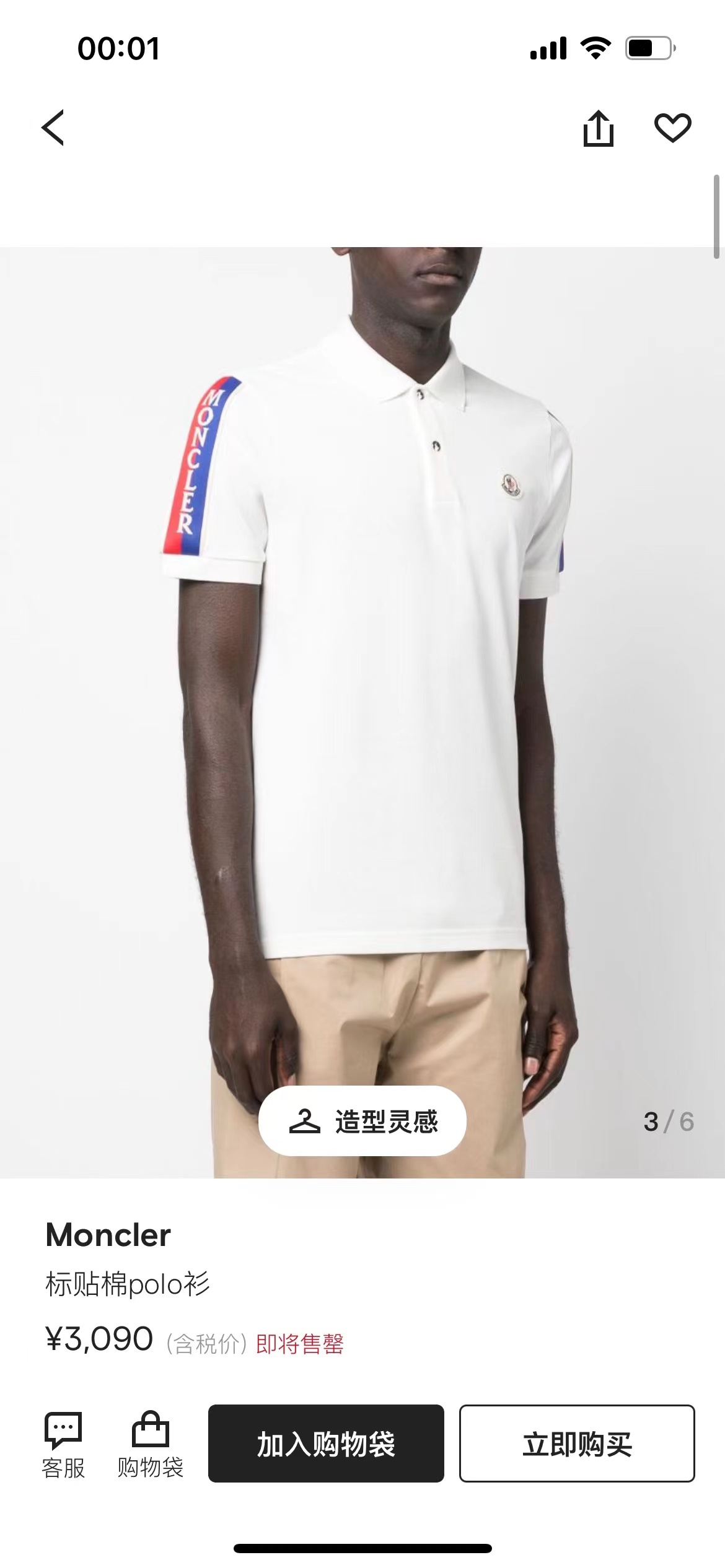Go back to the previous page
Image resolution: width=725 pixels, height=1568 pixels.
(53, 128)
